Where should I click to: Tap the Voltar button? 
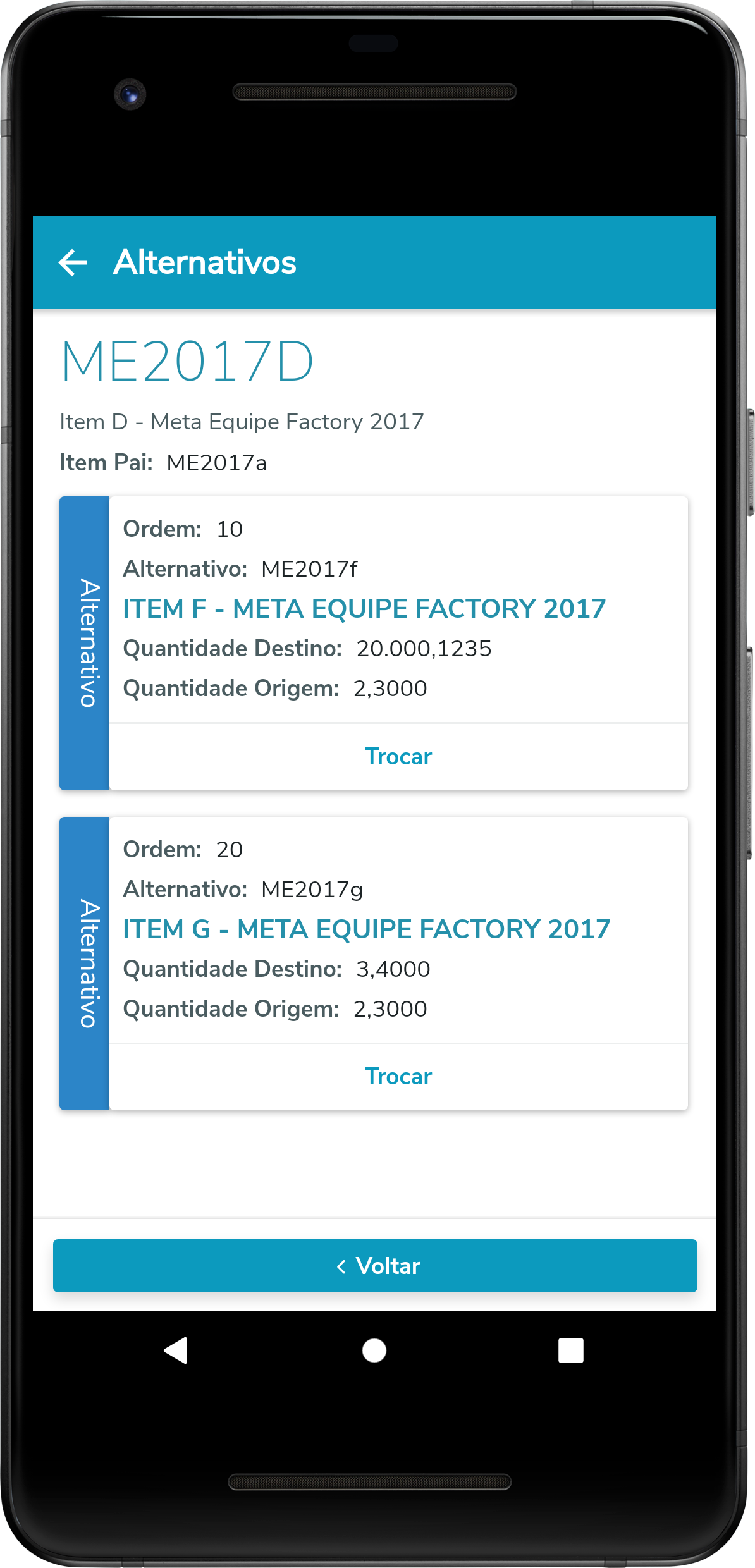pyautogui.click(x=375, y=1266)
